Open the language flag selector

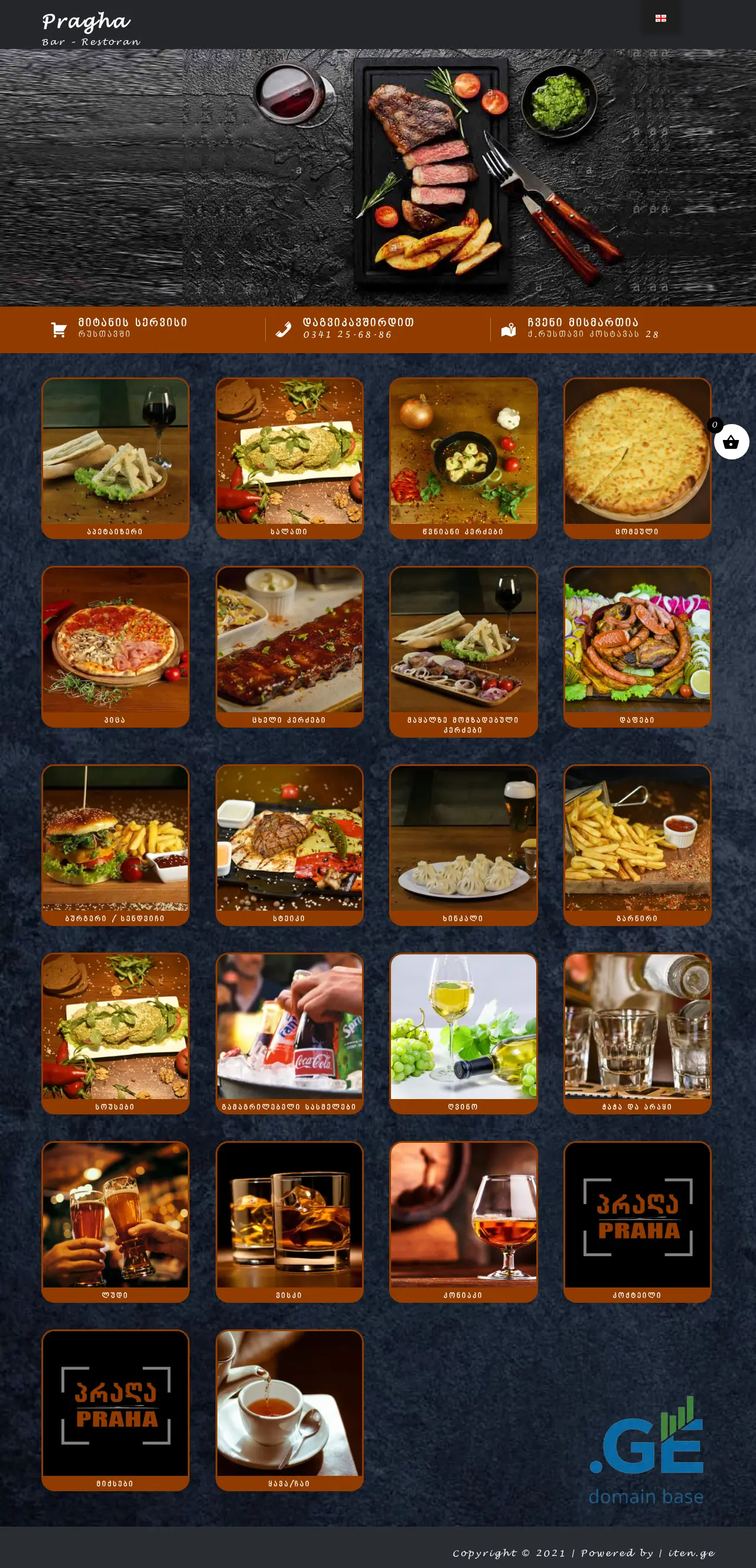[660, 19]
